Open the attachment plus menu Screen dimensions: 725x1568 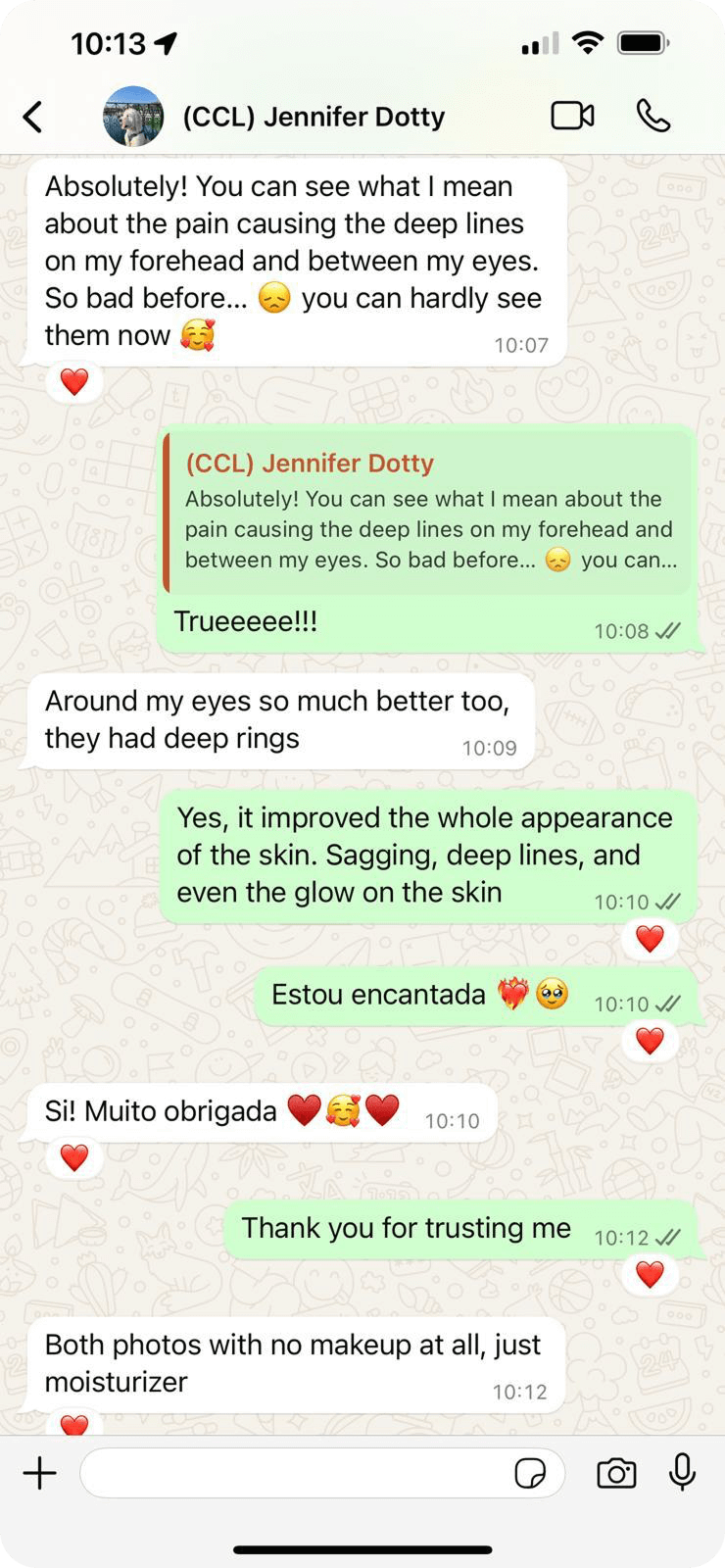point(40,1472)
